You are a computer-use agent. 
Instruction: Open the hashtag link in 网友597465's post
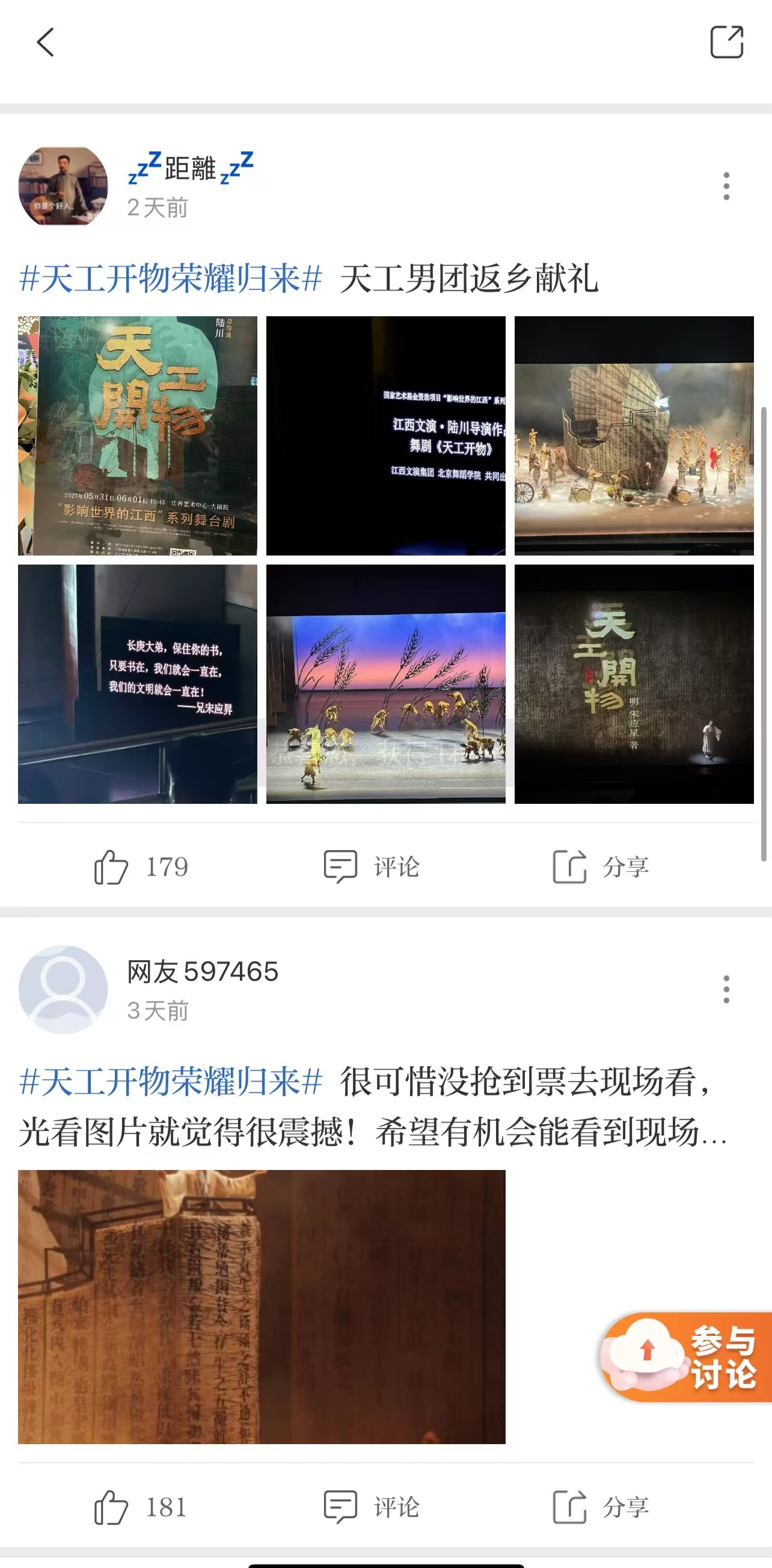coord(171,1082)
